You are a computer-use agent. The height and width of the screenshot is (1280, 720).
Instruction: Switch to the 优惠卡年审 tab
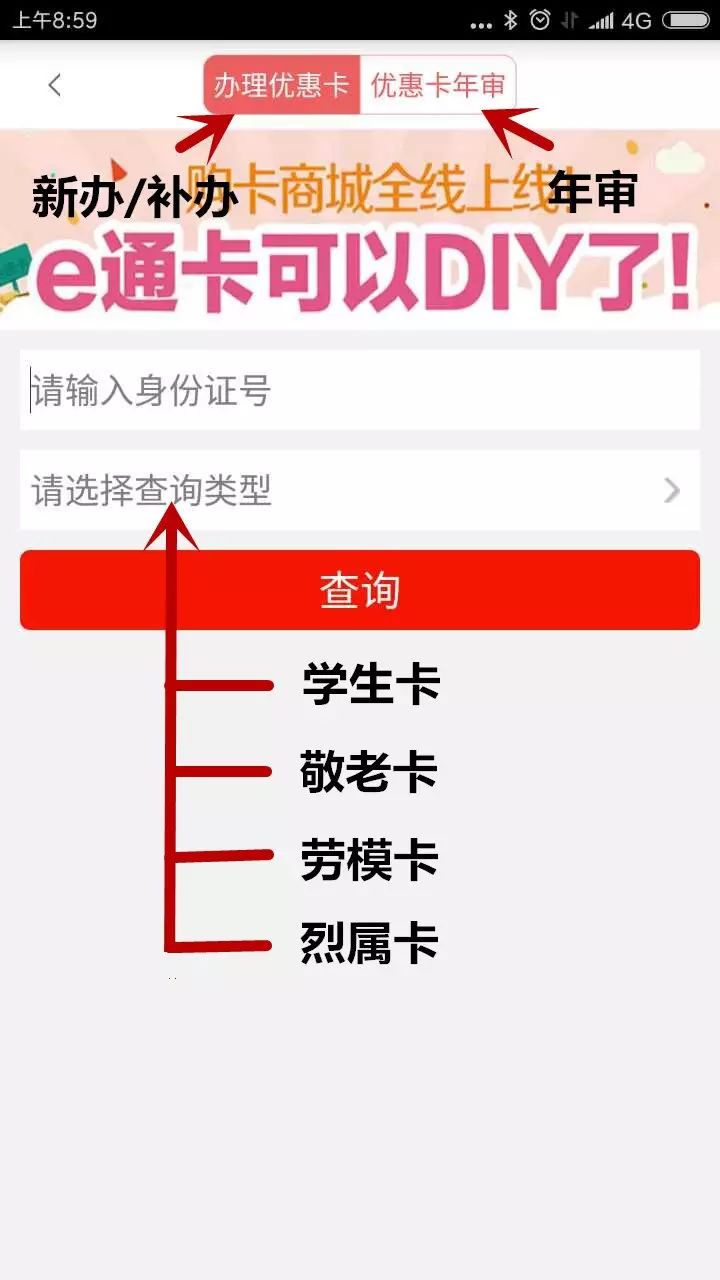440,85
